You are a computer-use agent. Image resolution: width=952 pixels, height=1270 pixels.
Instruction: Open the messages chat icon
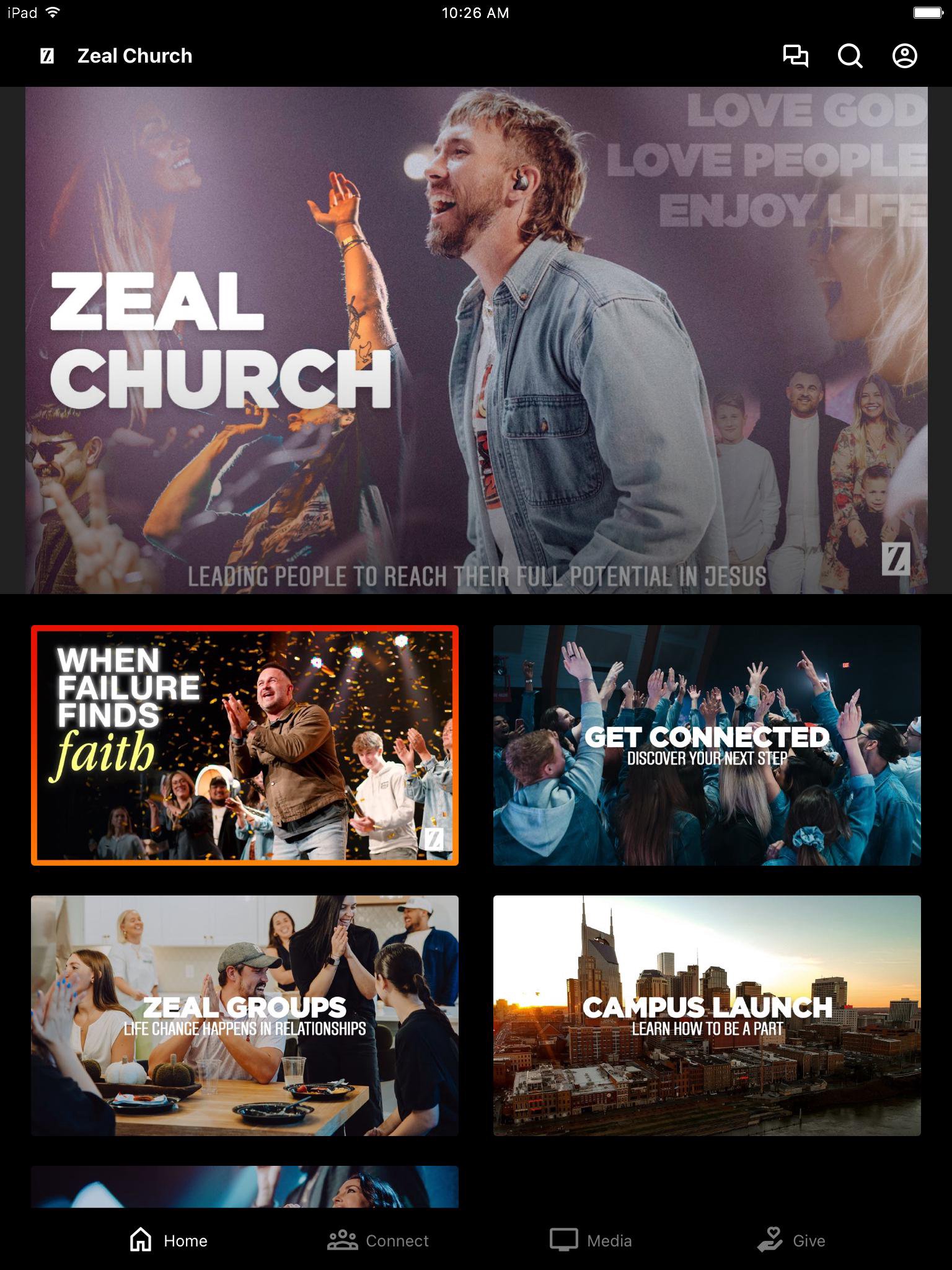[x=795, y=56]
